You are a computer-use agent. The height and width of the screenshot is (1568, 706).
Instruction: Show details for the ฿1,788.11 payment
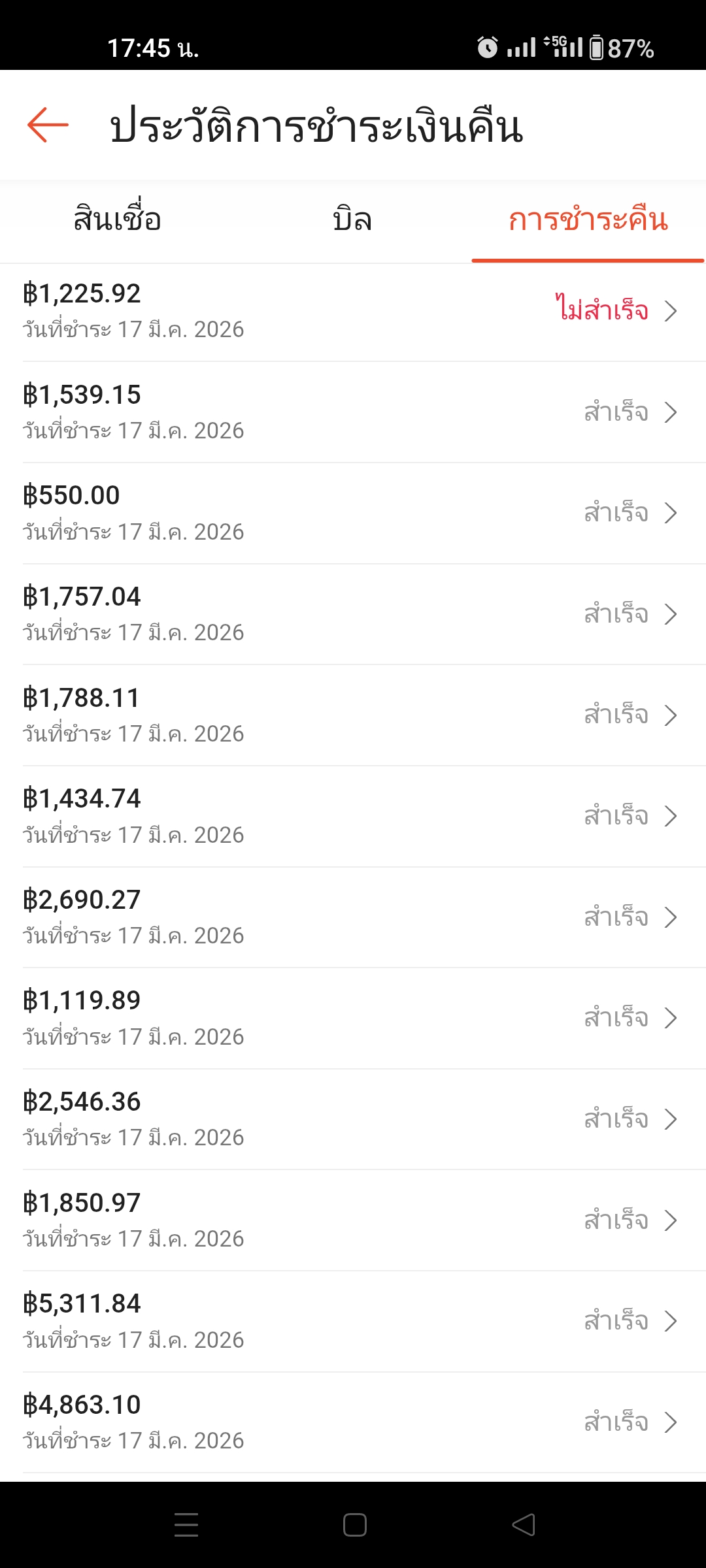[353, 715]
